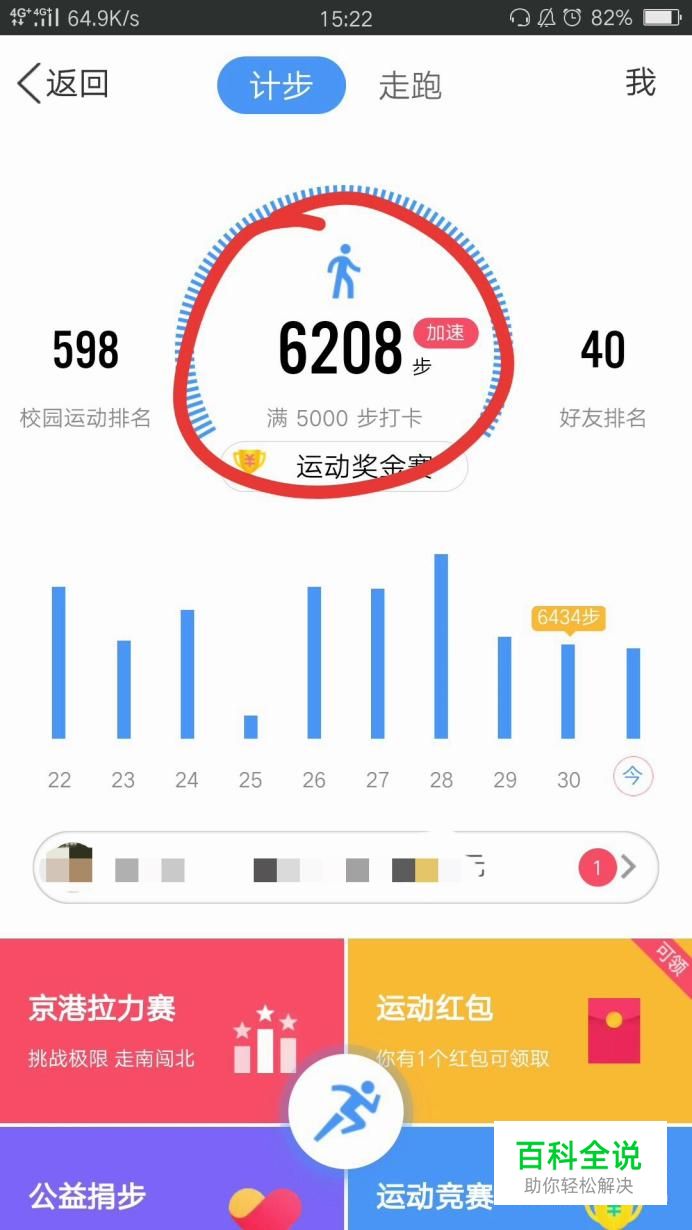
Task: Select the 计步 tab
Action: [x=281, y=85]
